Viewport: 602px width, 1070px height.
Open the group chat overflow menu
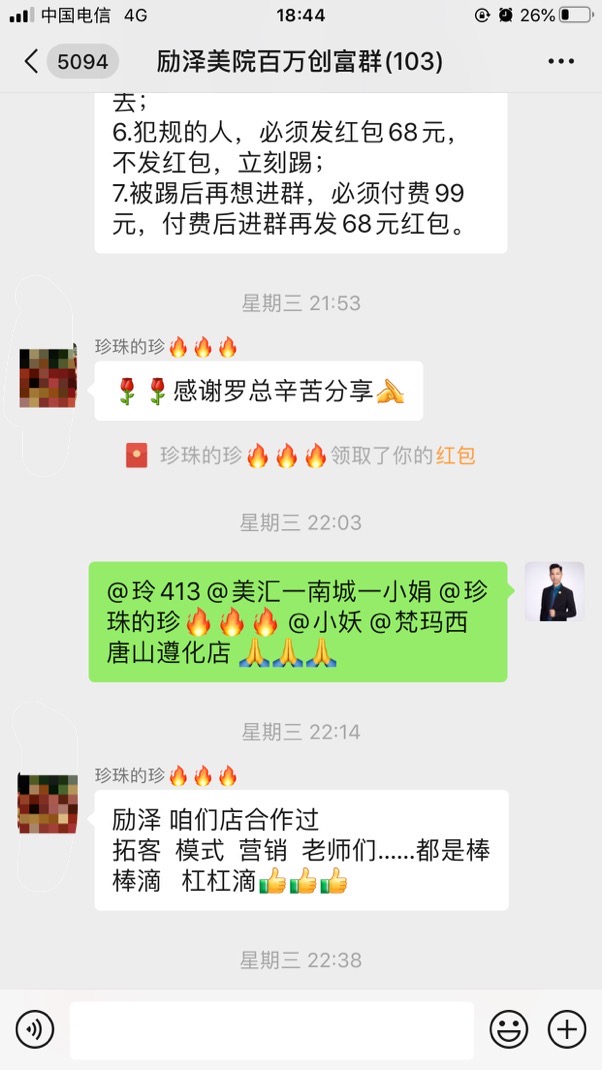[x=561, y=62]
